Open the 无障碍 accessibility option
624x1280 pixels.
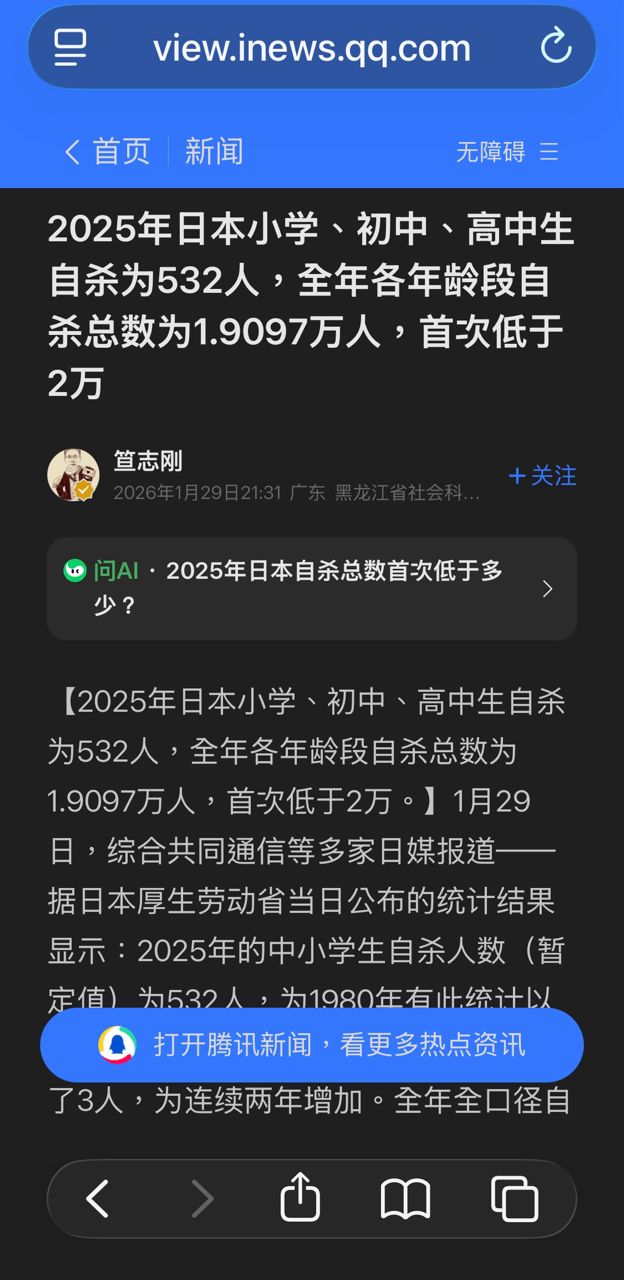(x=490, y=152)
